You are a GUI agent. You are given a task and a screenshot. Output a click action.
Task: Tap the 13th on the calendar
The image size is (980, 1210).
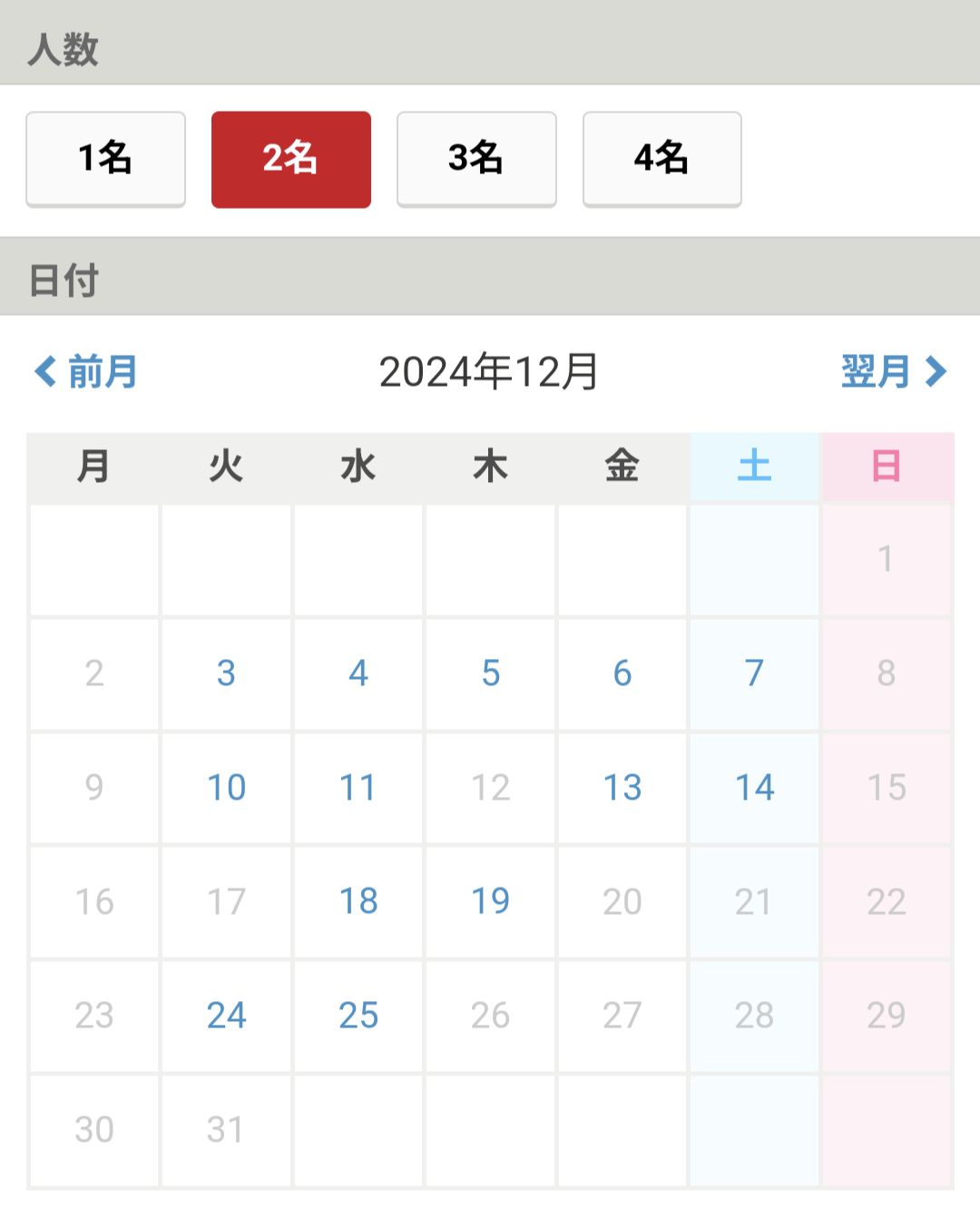(622, 787)
